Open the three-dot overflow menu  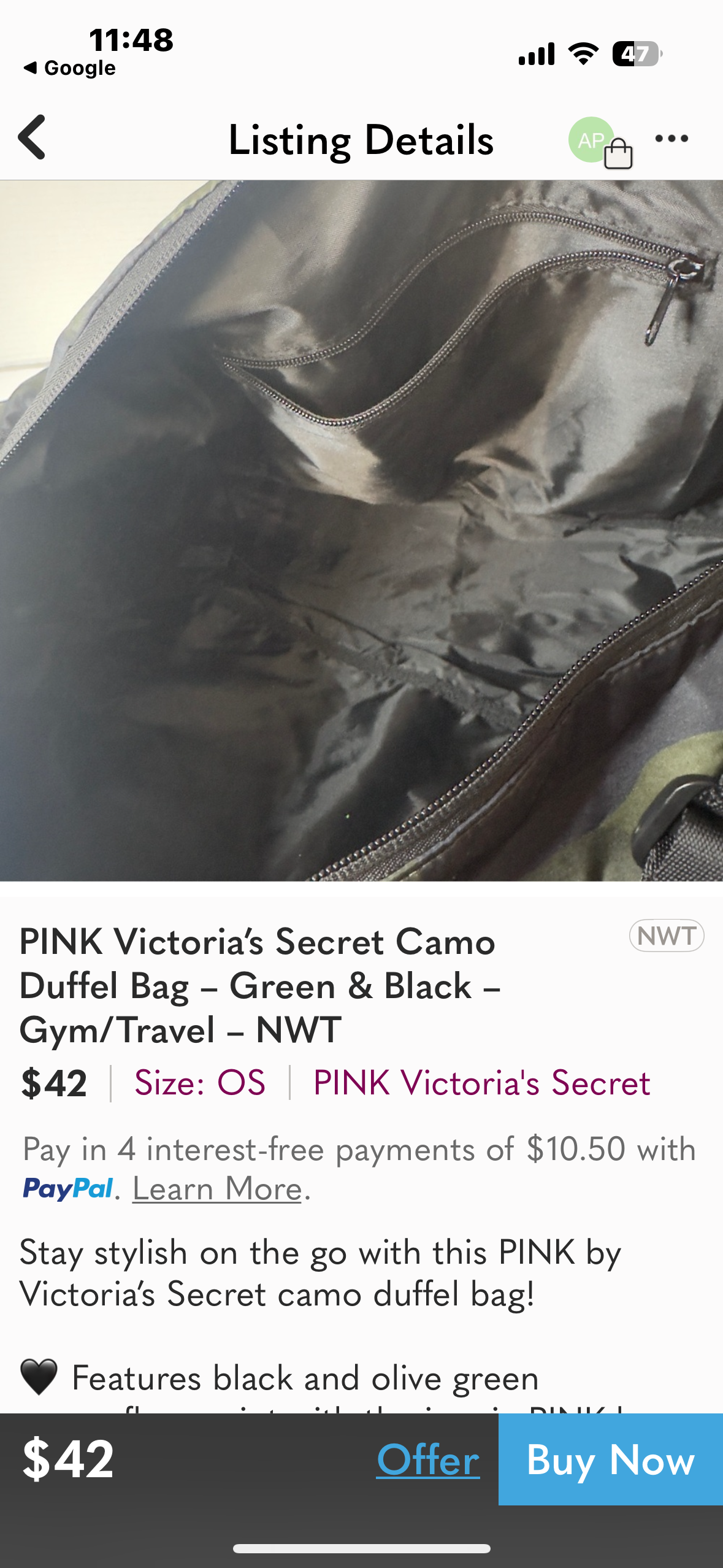point(671,139)
